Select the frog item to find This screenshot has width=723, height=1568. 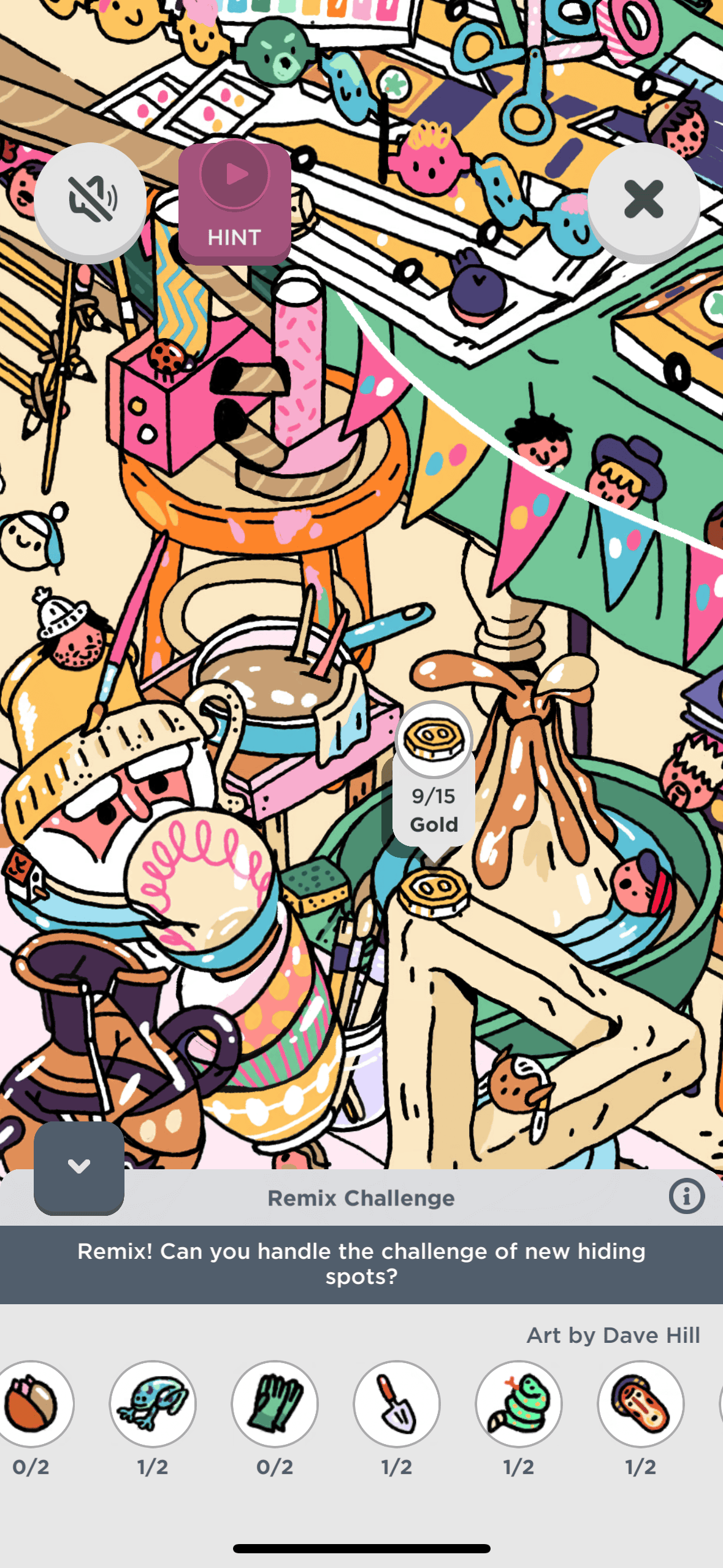[x=153, y=1404]
